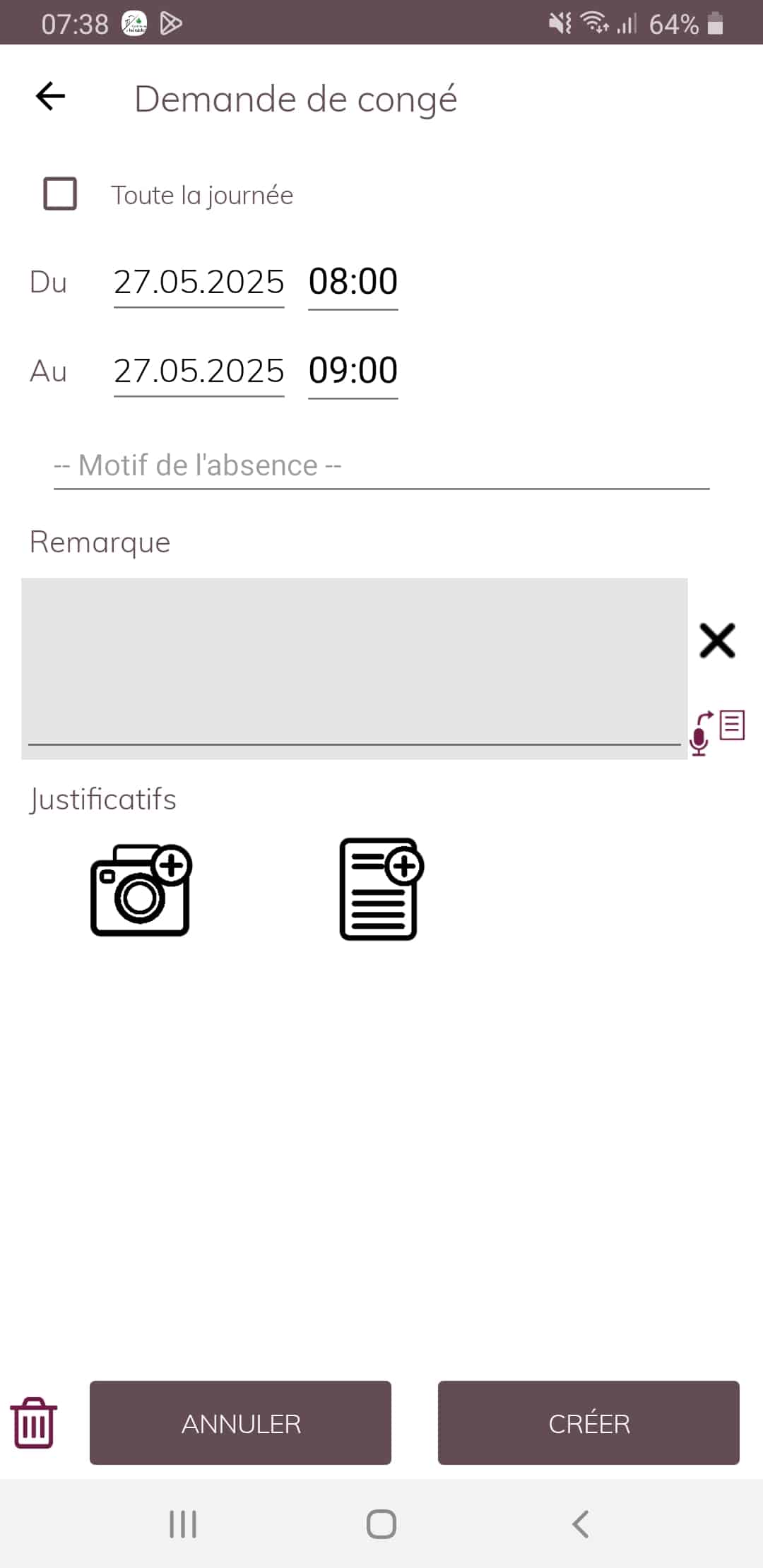
Task: Edit the 09:00 end time
Action: 353,372
